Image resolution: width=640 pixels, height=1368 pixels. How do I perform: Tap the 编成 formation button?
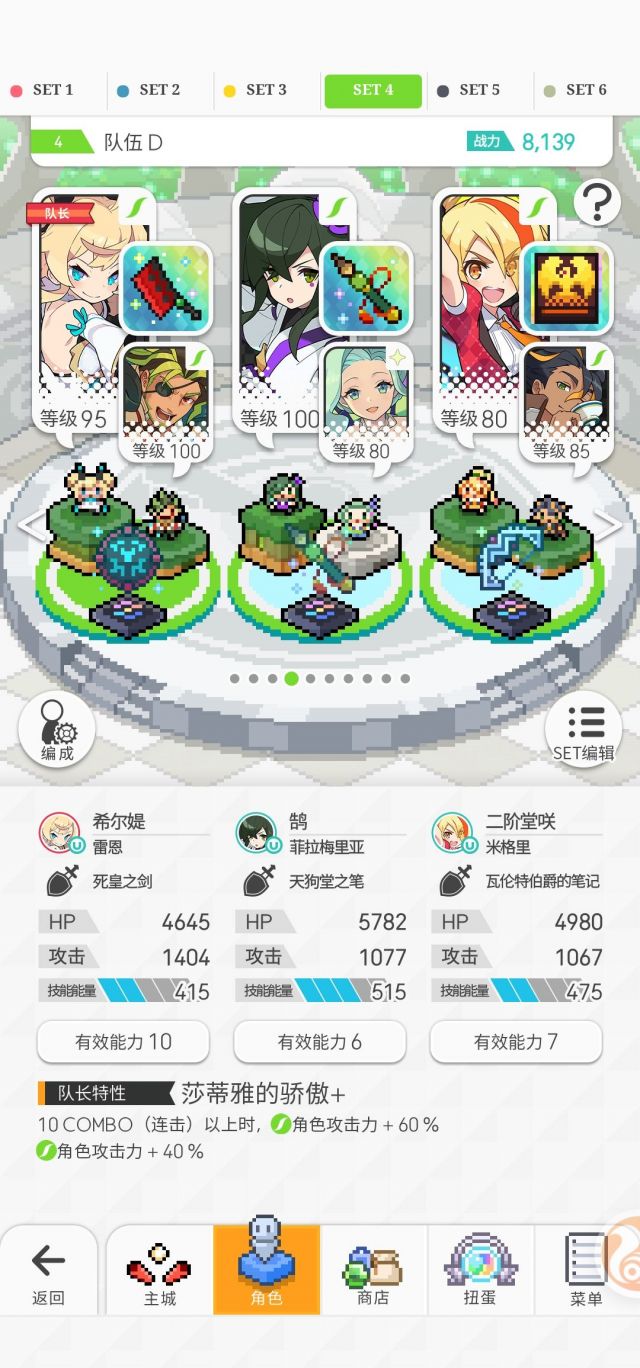(x=57, y=730)
